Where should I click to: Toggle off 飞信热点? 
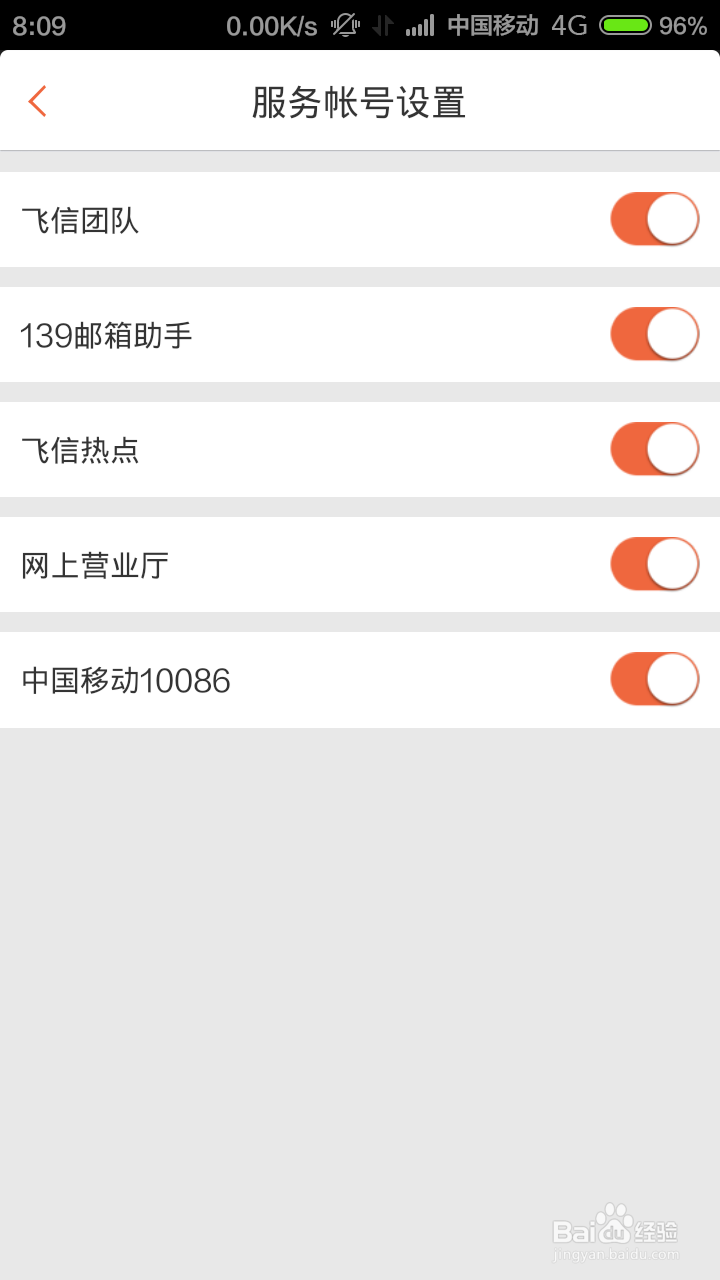click(655, 449)
